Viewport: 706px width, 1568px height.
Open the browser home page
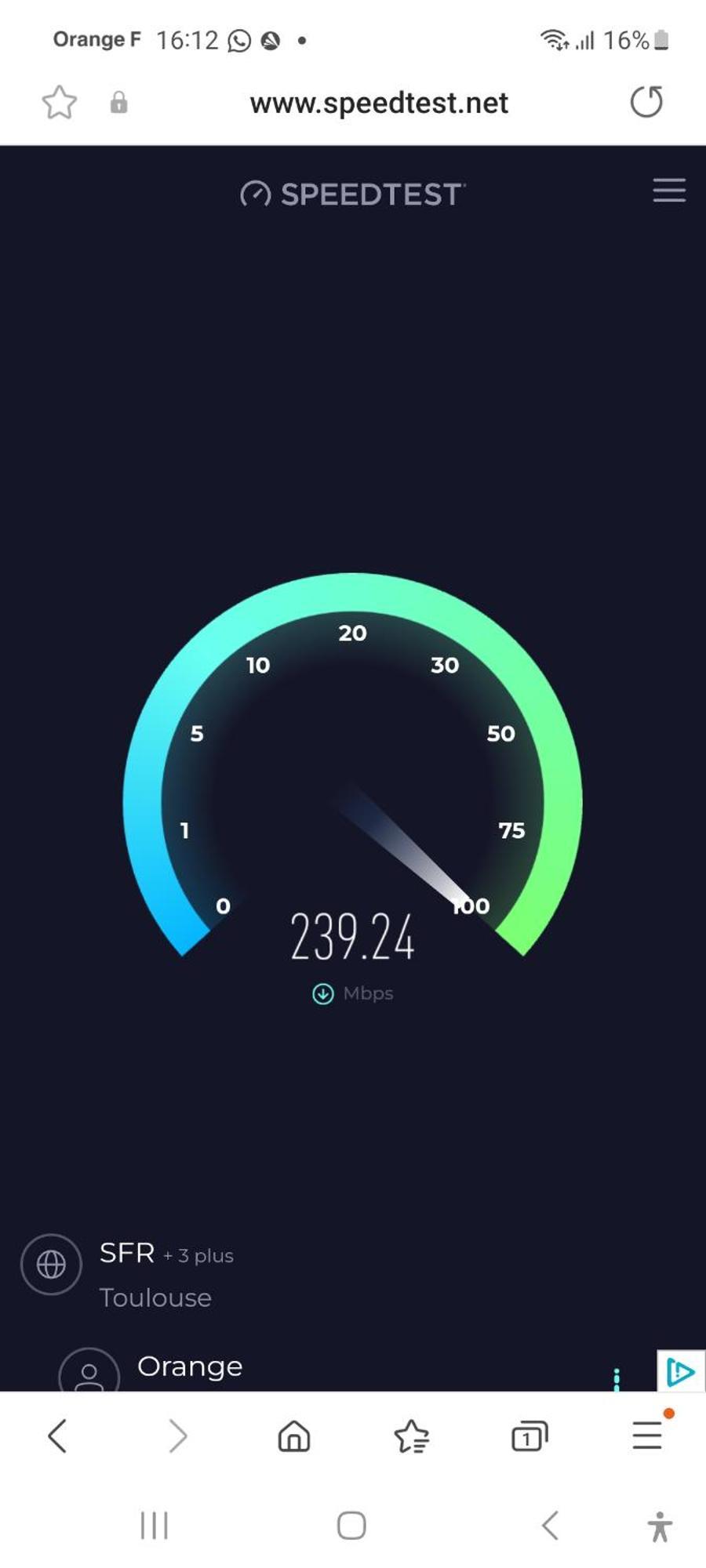[294, 1436]
